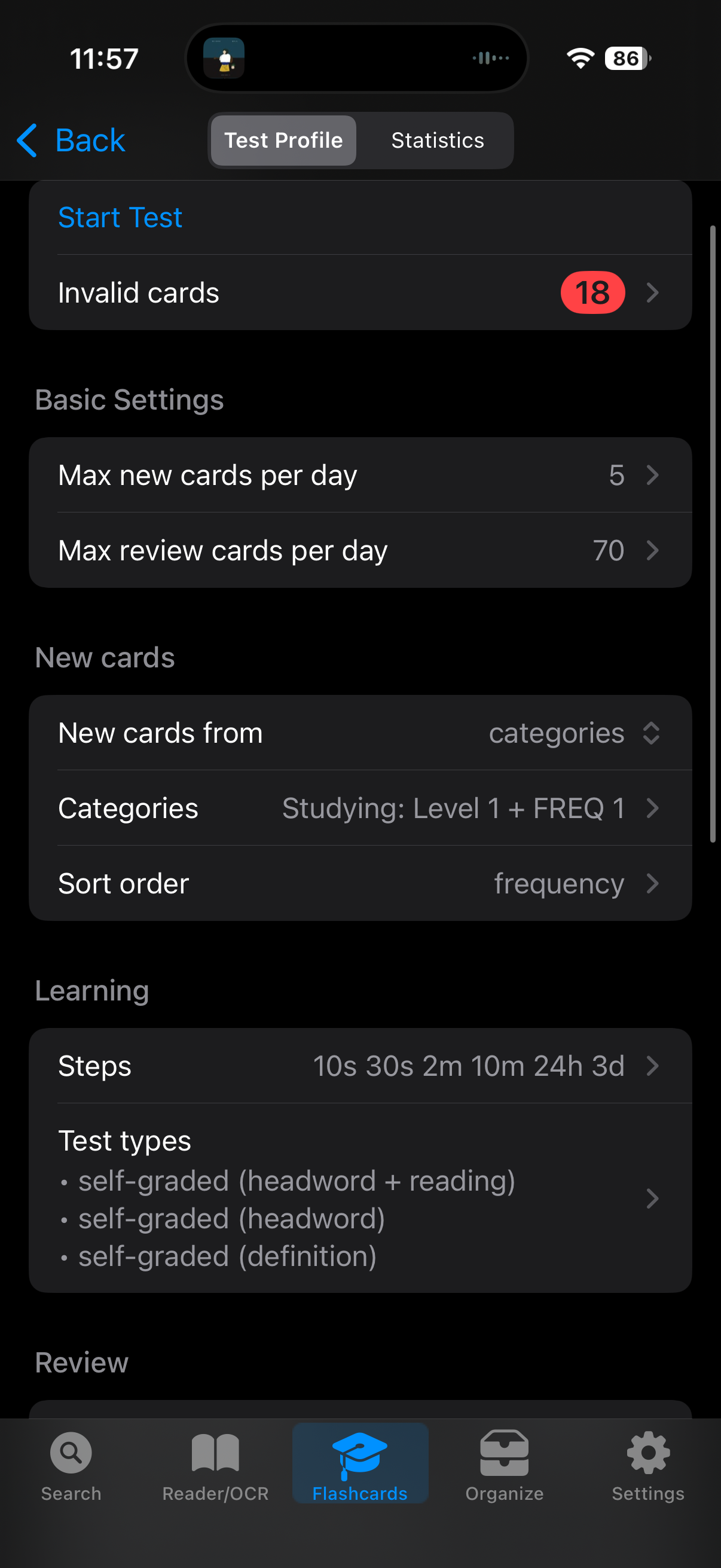Start the flashcard test
721x1568 pixels.
click(x=120, y=218)
